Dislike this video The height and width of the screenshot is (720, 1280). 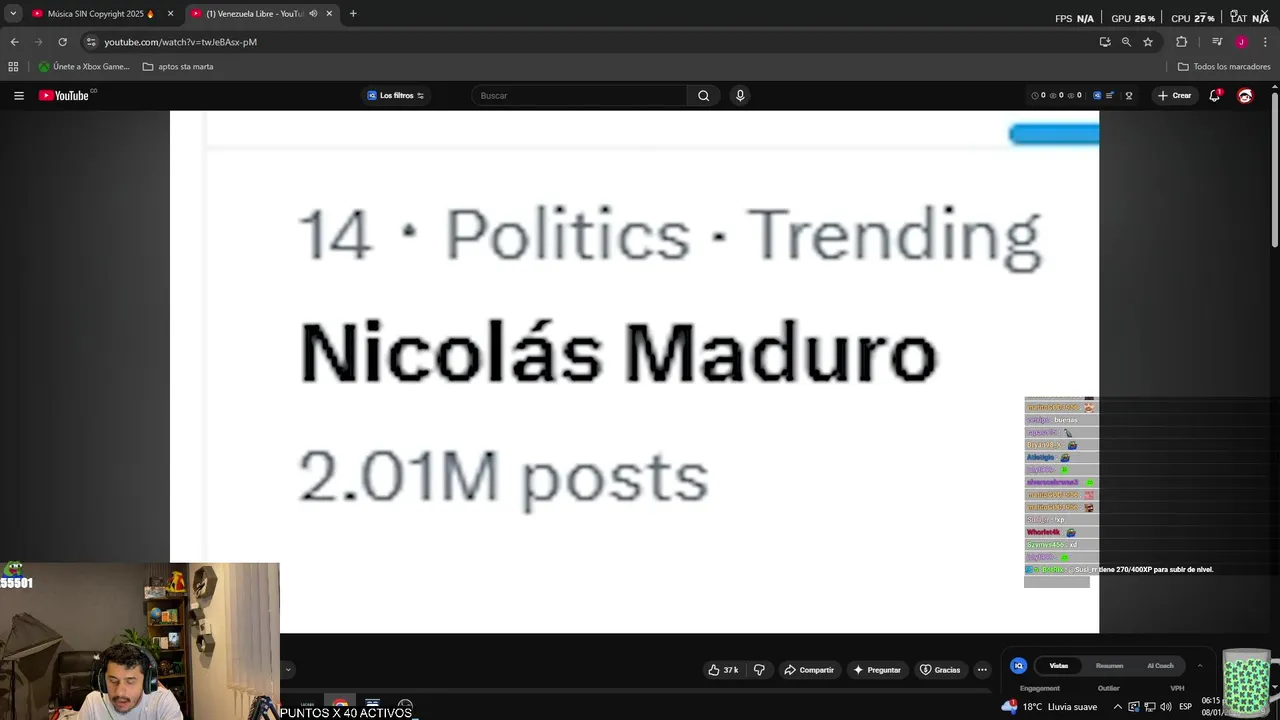click(x=759, y=670)
